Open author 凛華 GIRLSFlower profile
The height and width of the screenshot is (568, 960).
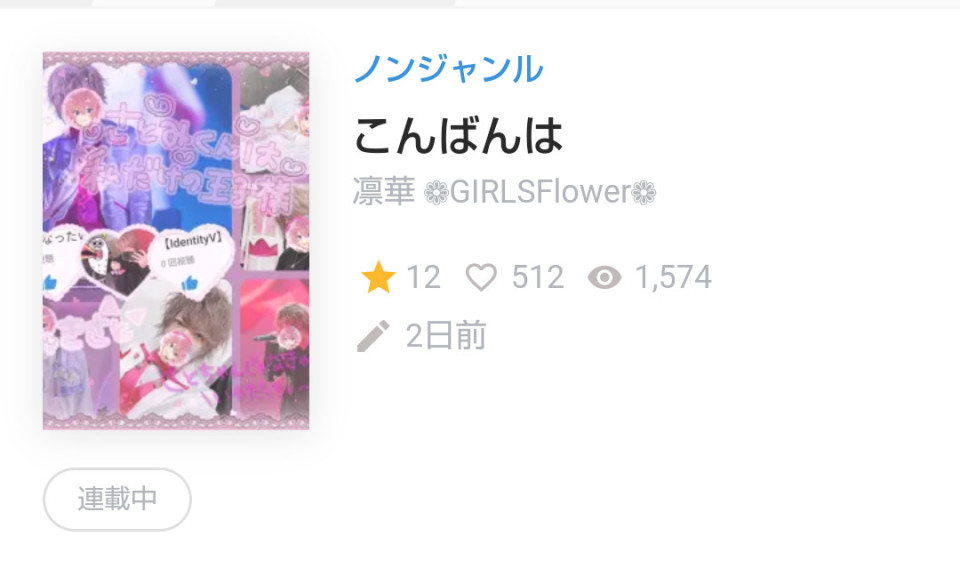click(x=504, y=191)
